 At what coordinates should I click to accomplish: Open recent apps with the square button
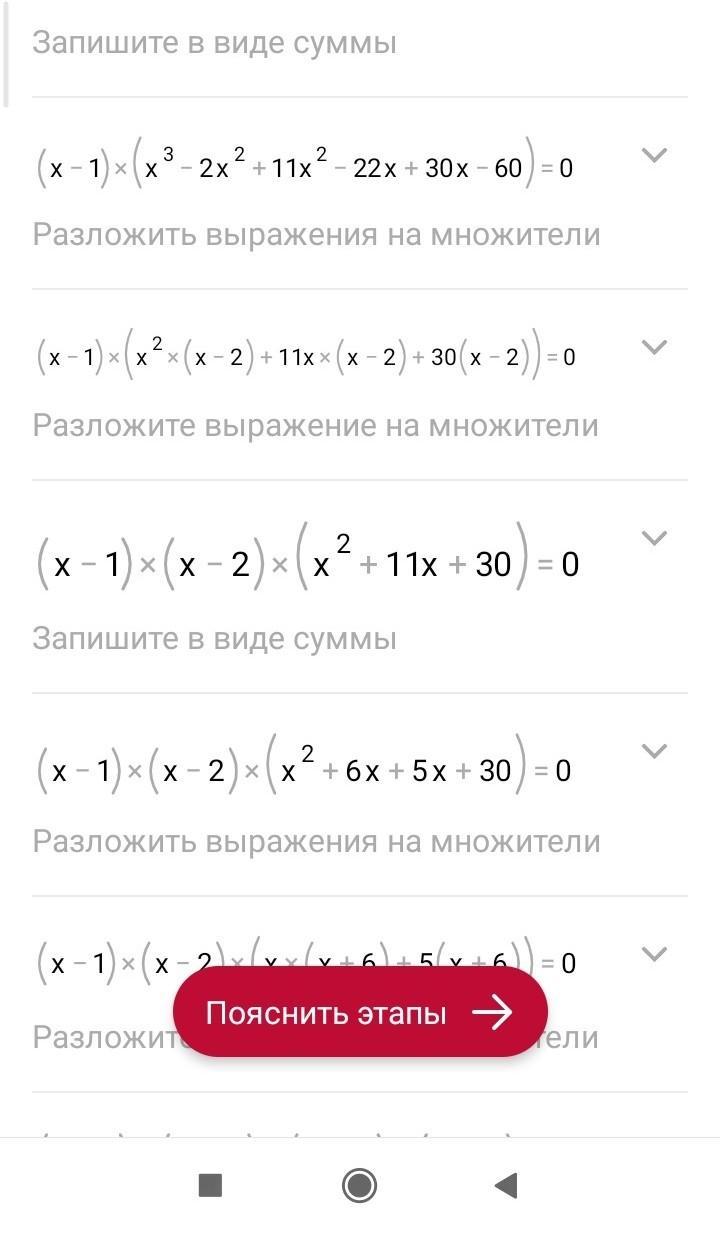pyautogui.click(x=210, y=1186)
